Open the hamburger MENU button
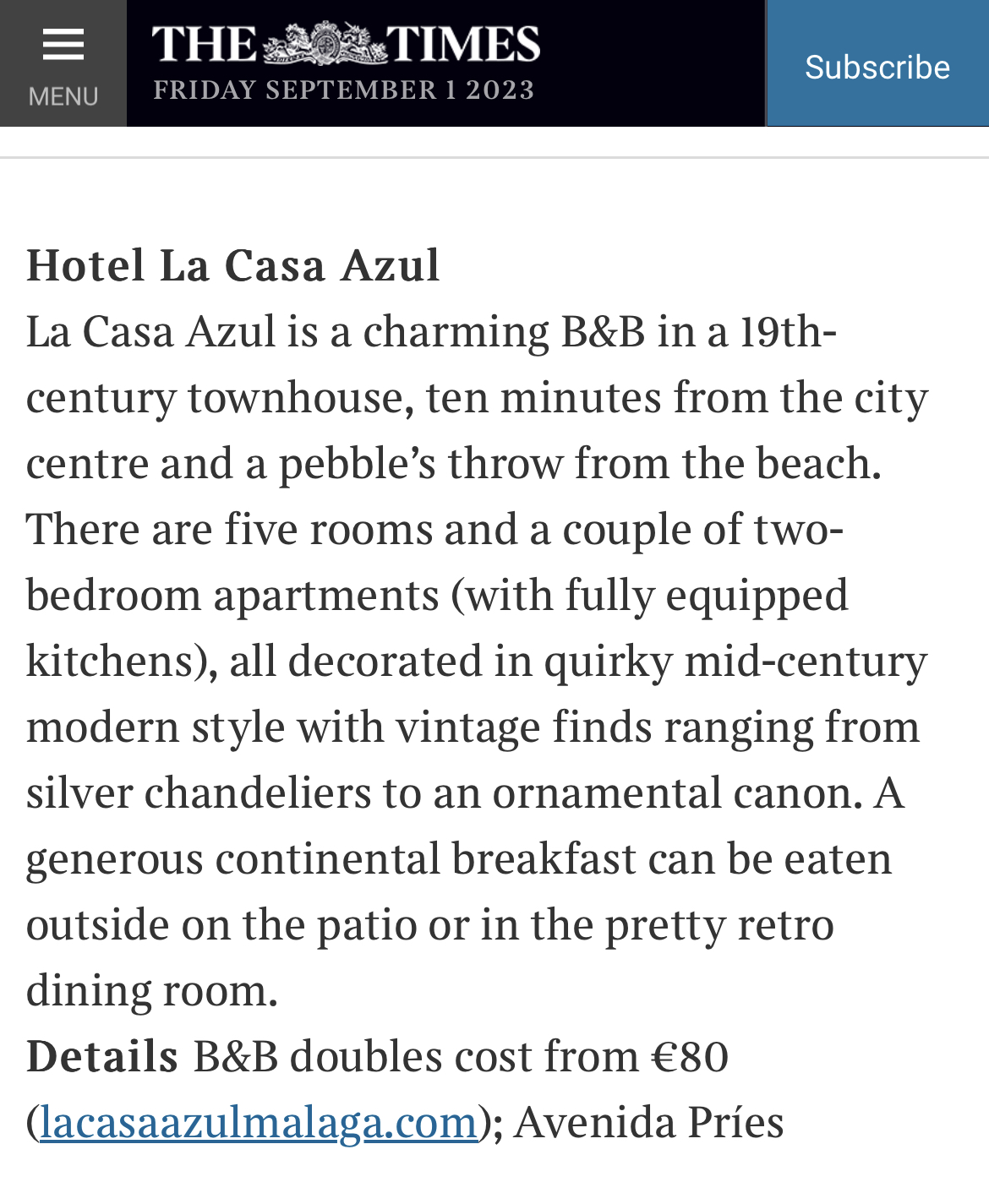The width and height of the screenshot is (989, 1204). point(63,63)
